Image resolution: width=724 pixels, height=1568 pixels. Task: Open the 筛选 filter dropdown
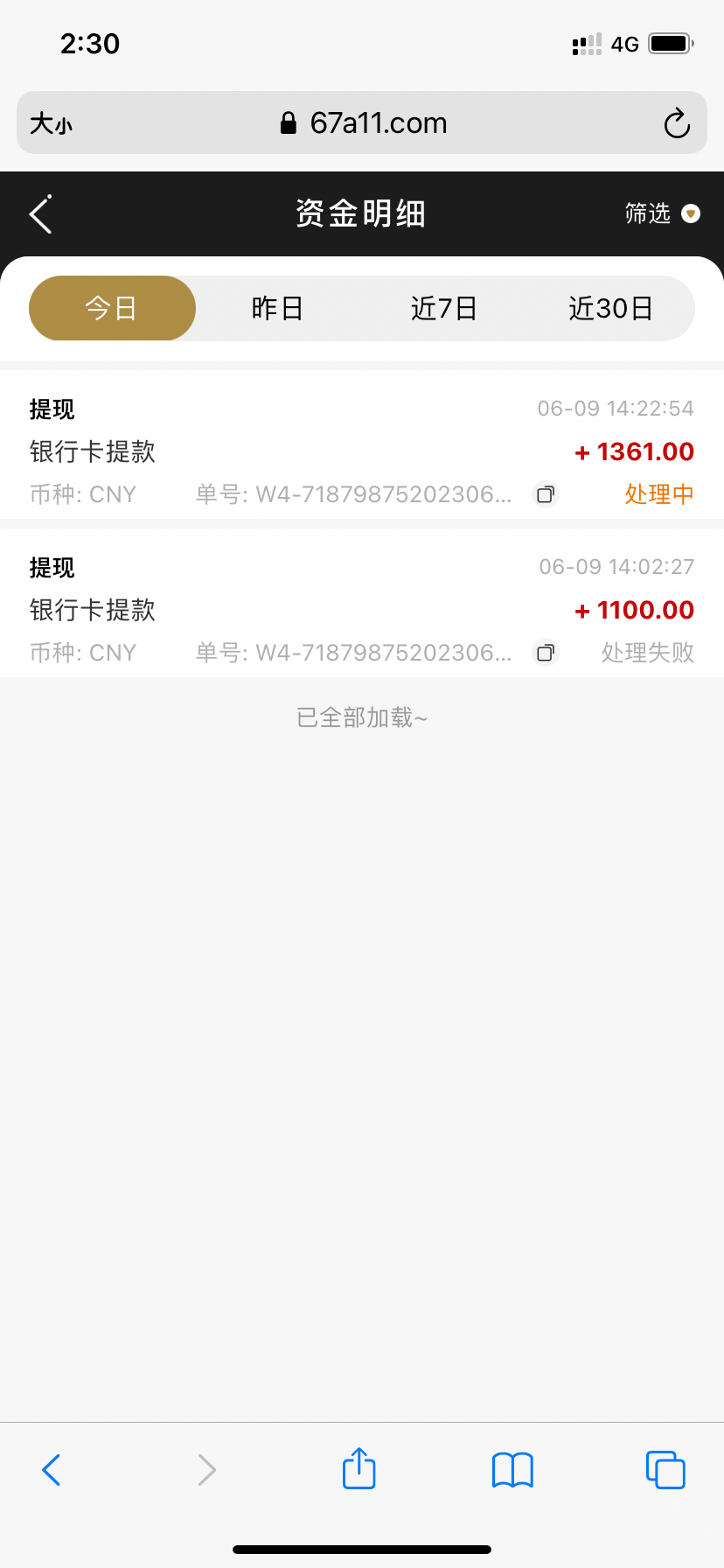648,213
